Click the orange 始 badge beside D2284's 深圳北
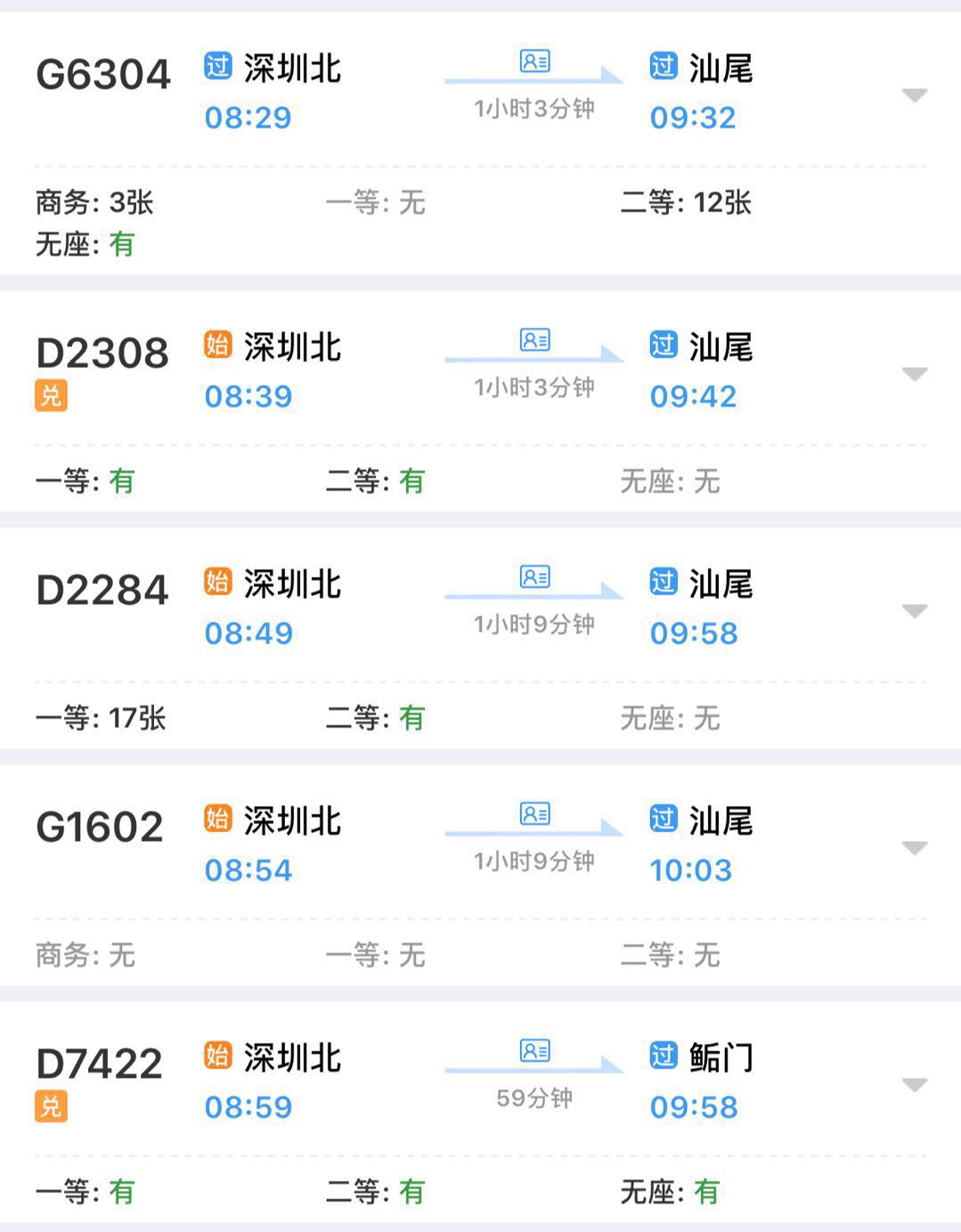The width and height of the screenshot is (961, 1232). pos(216,583)
